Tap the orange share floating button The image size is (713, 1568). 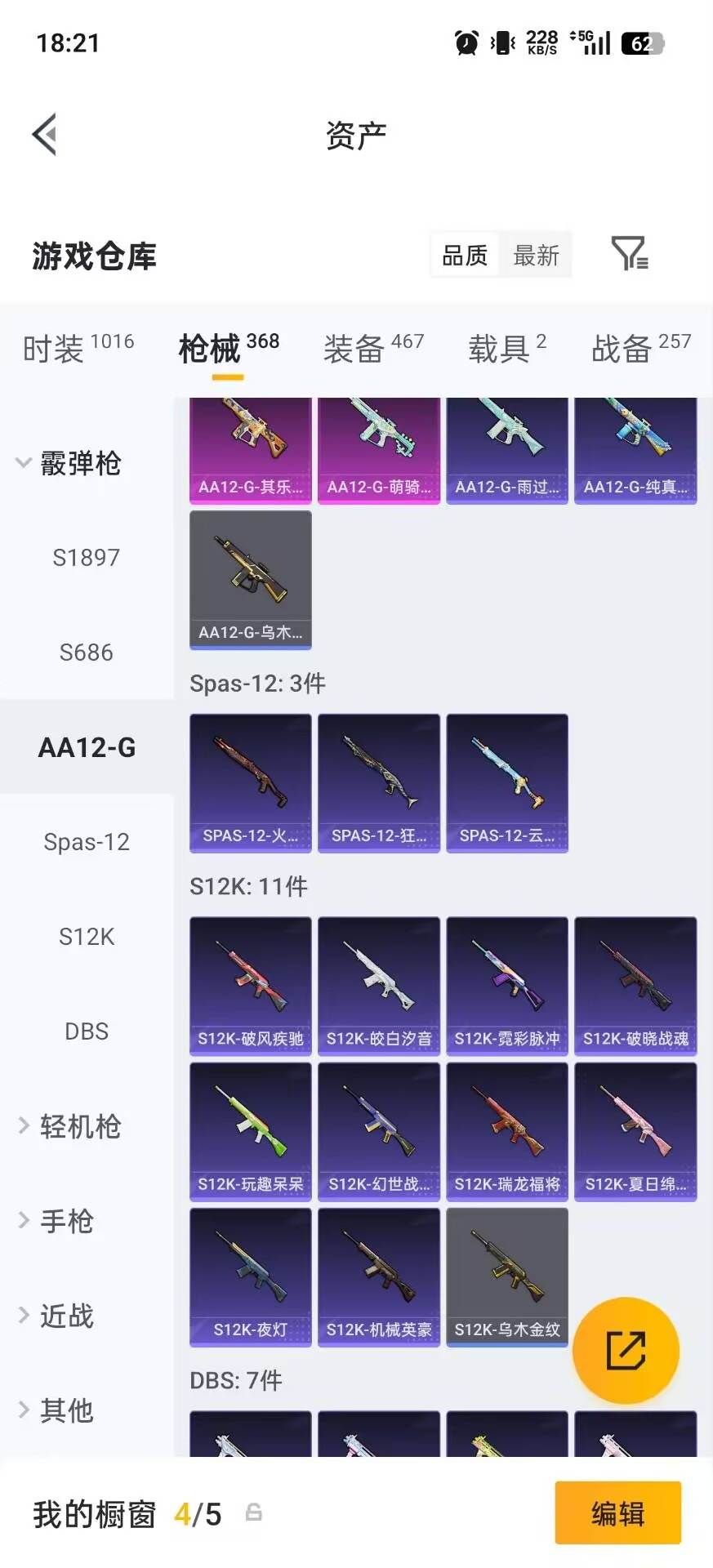pos(626,1350)
